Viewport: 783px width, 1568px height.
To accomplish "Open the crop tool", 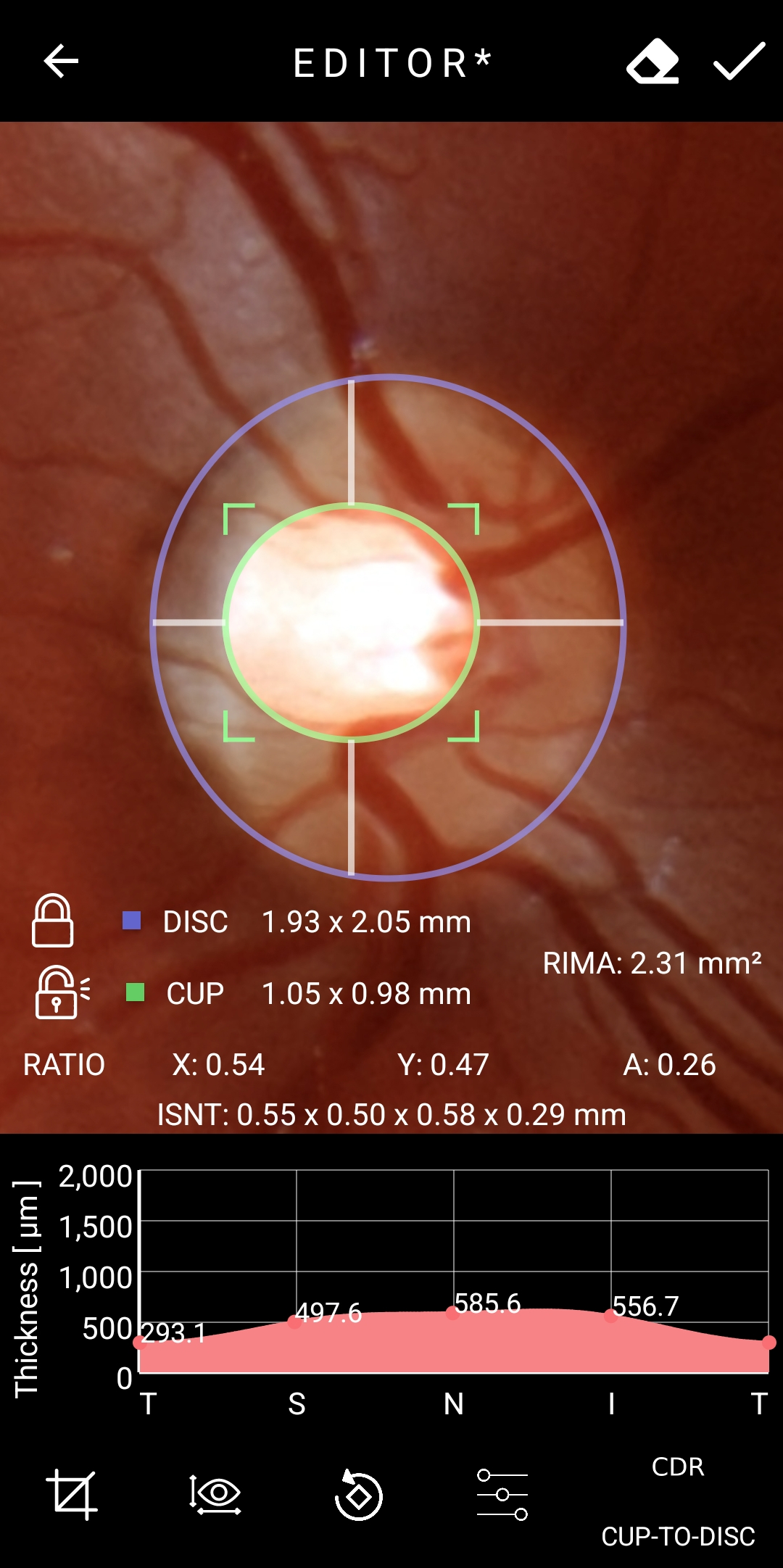I will 72,1495.
